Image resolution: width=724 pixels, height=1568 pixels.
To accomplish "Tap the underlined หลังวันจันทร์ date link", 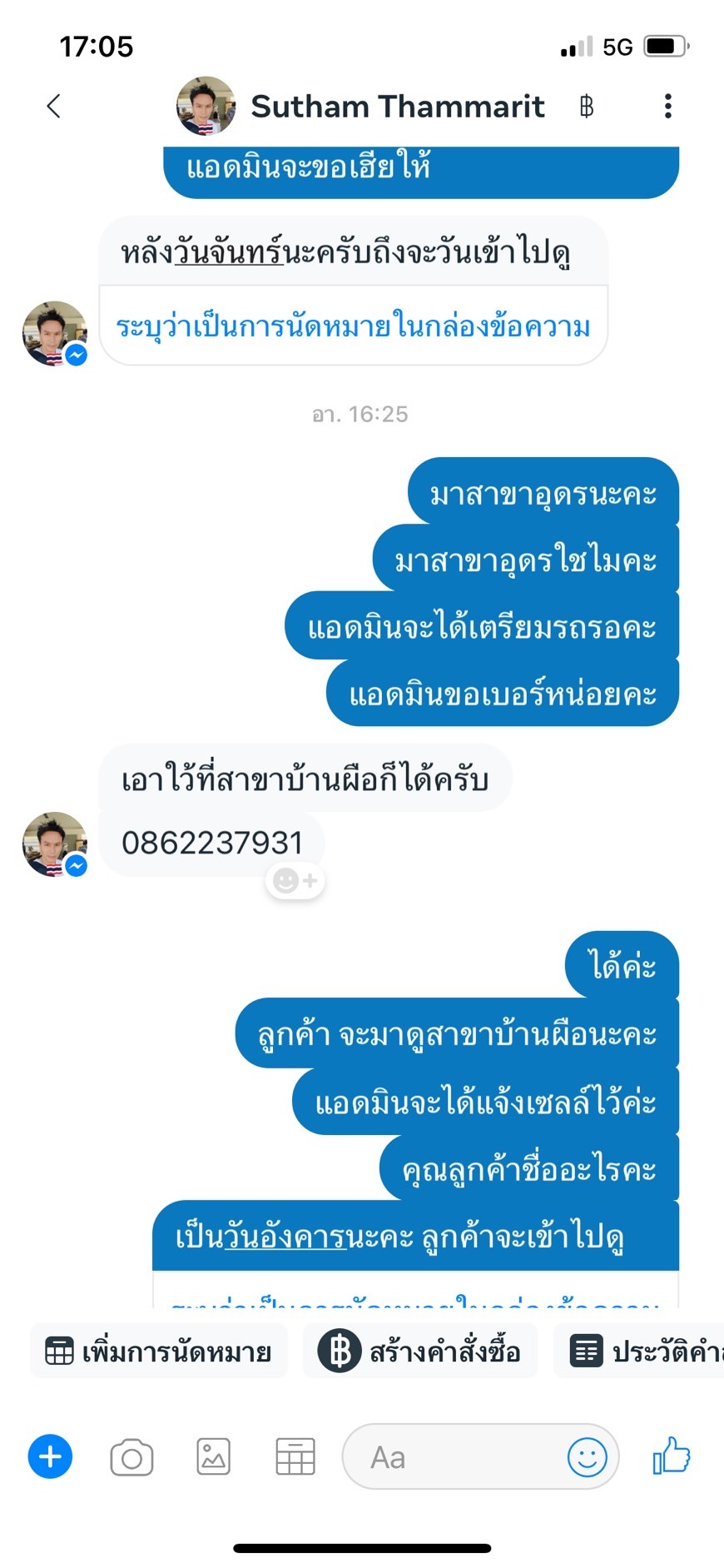I will point(228,251).
